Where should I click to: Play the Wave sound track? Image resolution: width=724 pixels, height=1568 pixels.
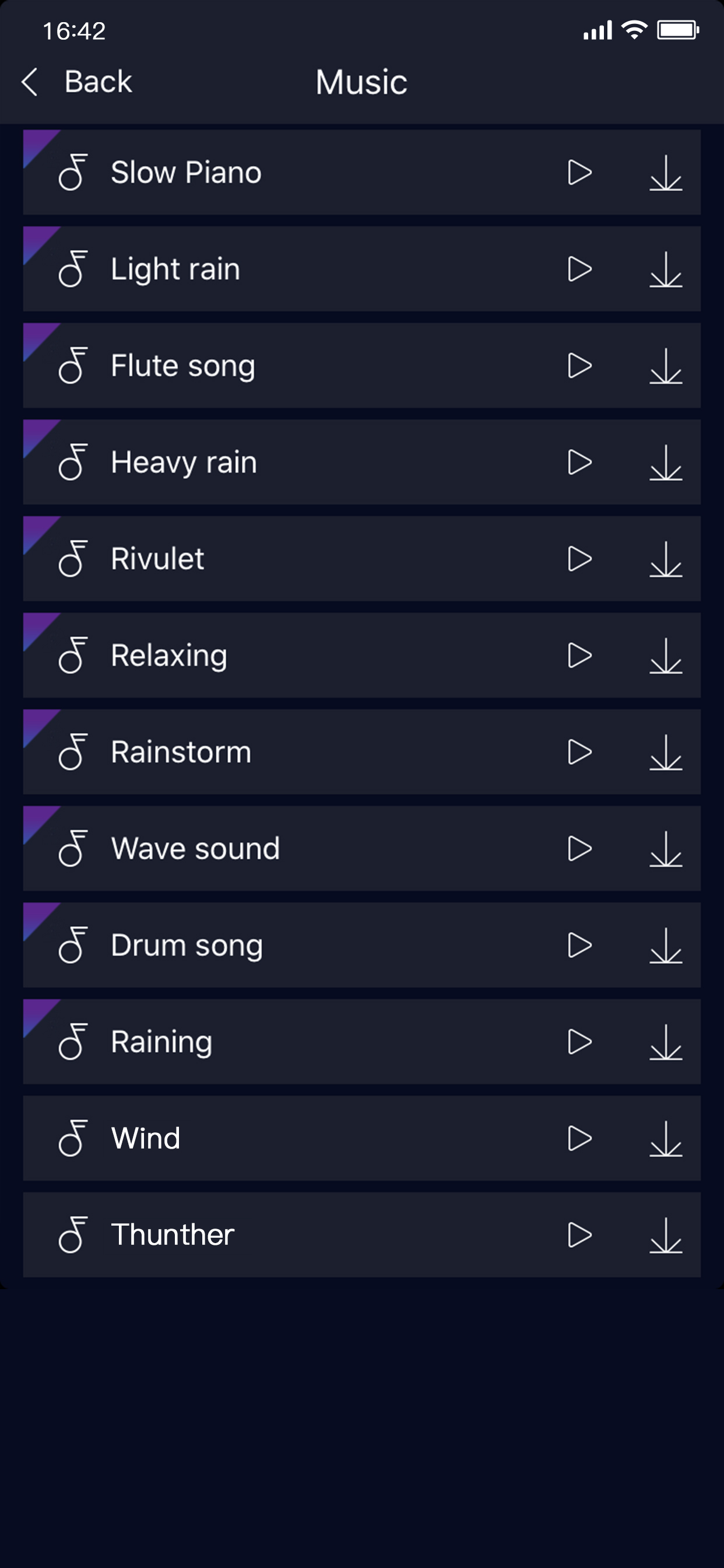point(579,849)
